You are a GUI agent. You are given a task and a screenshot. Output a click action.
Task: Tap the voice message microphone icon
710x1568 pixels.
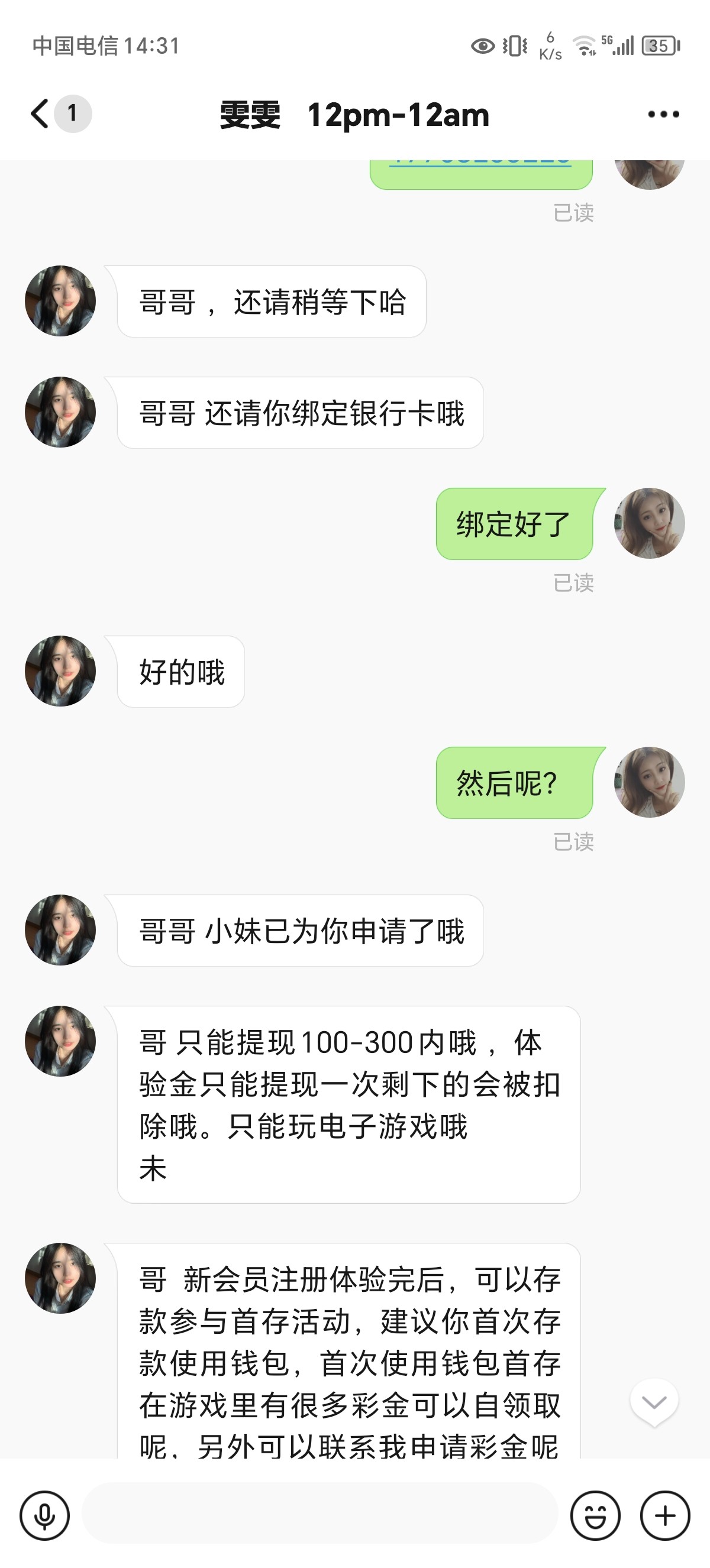[44, 1515]
